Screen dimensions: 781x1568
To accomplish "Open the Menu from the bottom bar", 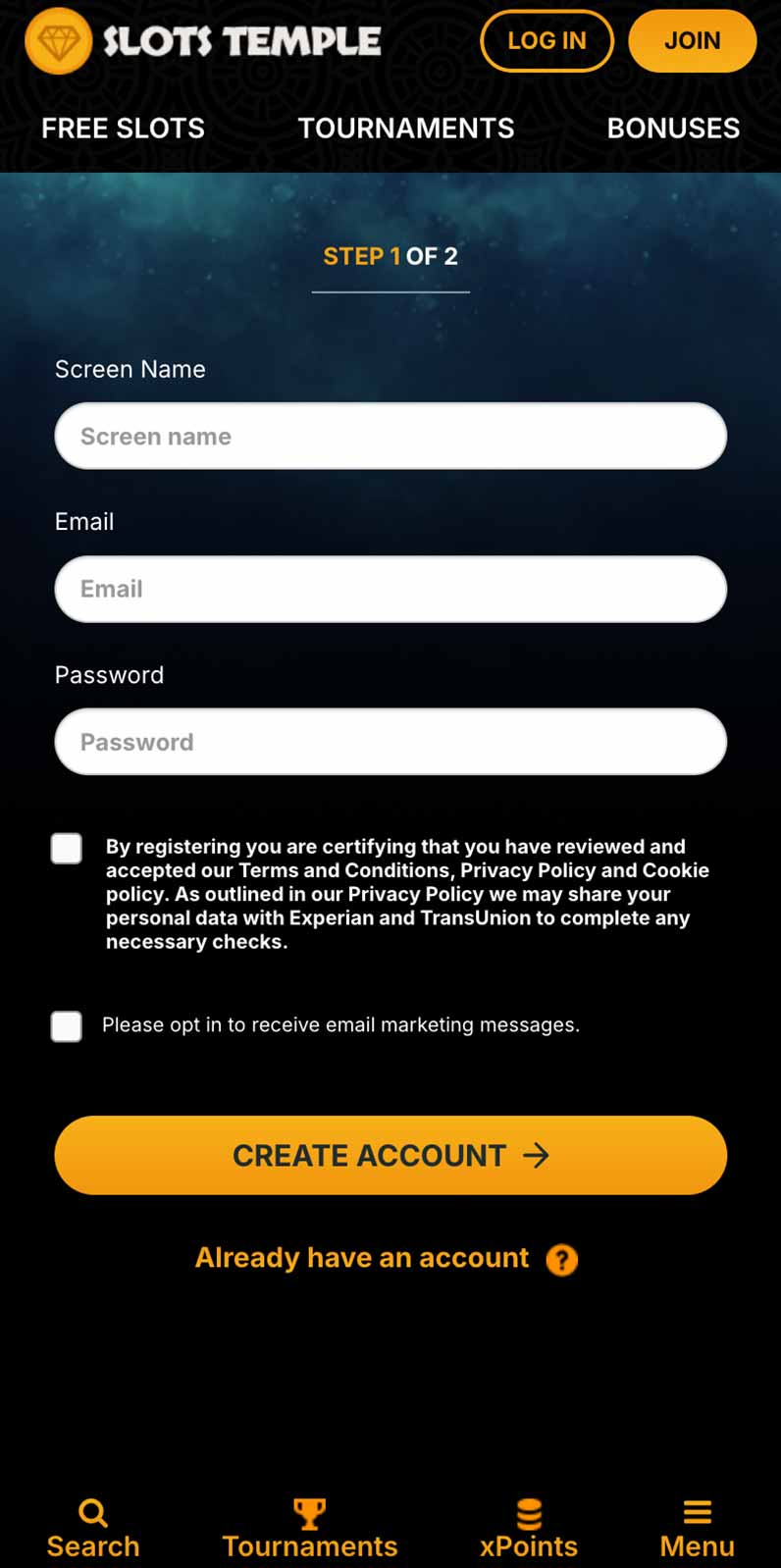I will [x=697, y=1528].
